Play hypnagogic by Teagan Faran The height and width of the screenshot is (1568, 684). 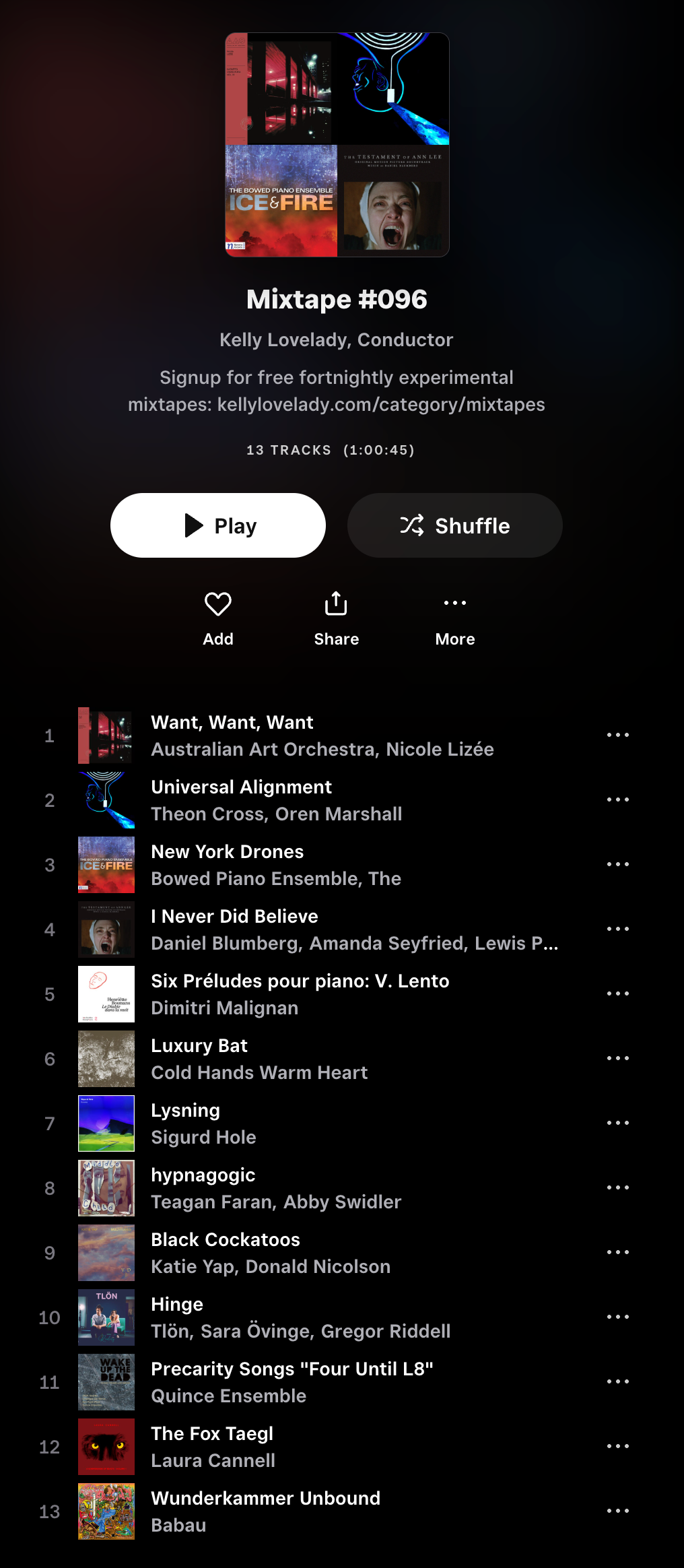[x=203, y=1175]
